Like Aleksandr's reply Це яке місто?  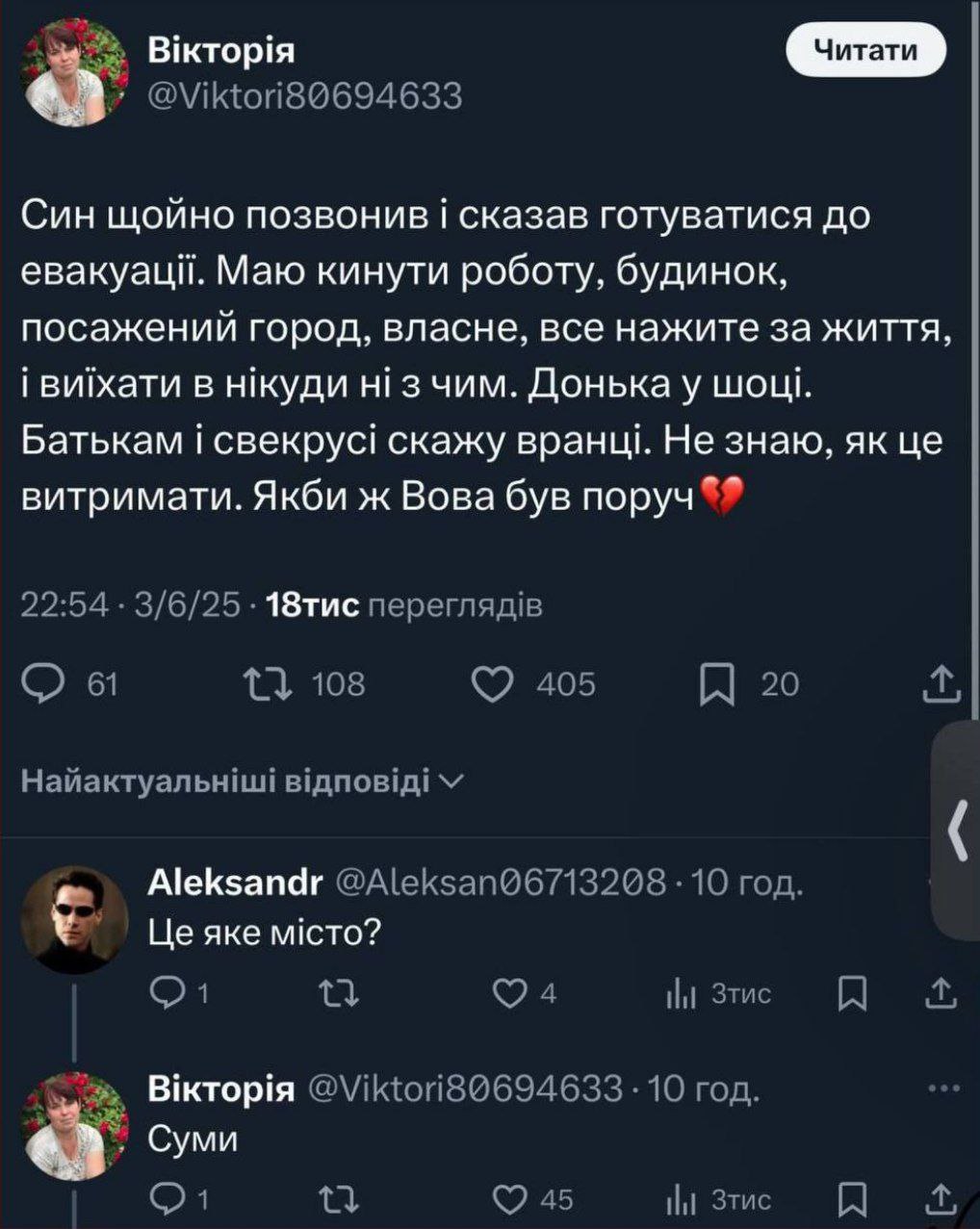point(510,993)
